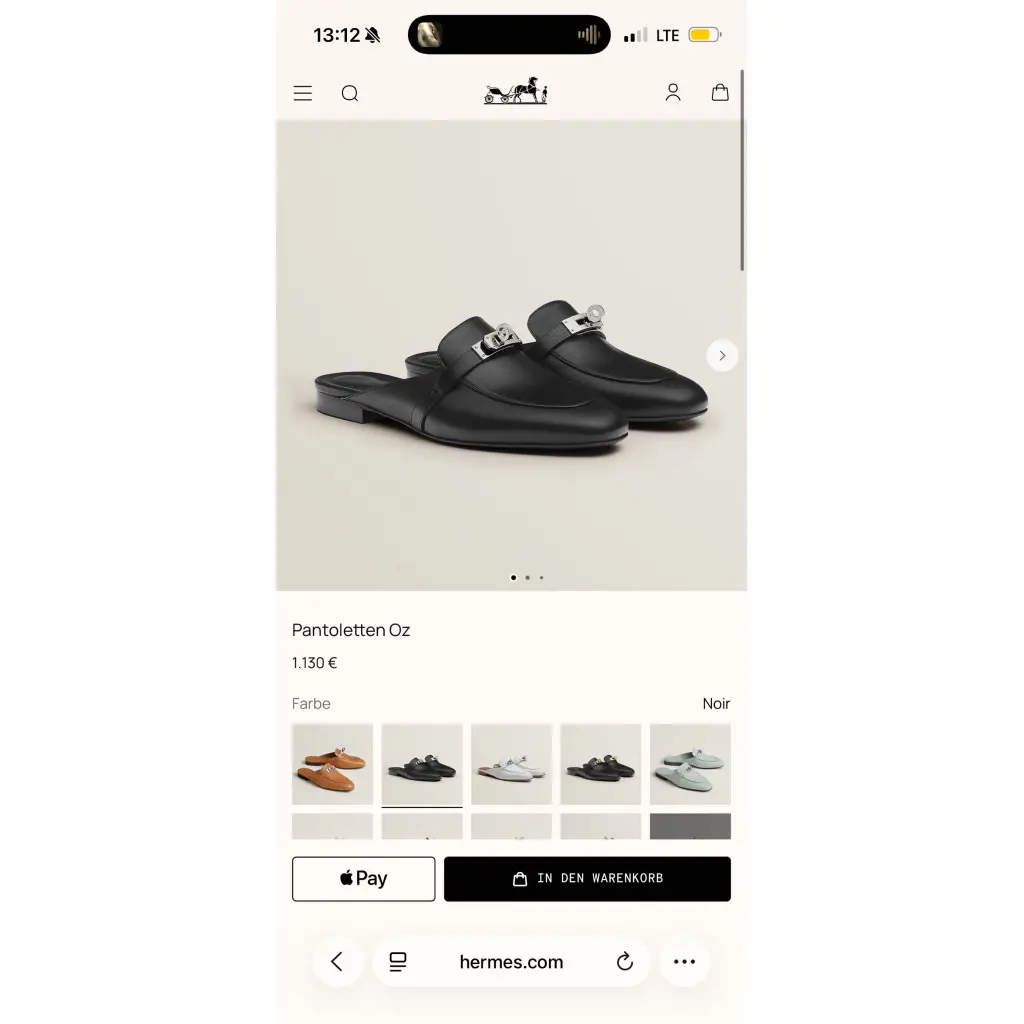Tap the hermes.com address bar
This screenshot has height=1024, width=1024.
coord(511,962)
